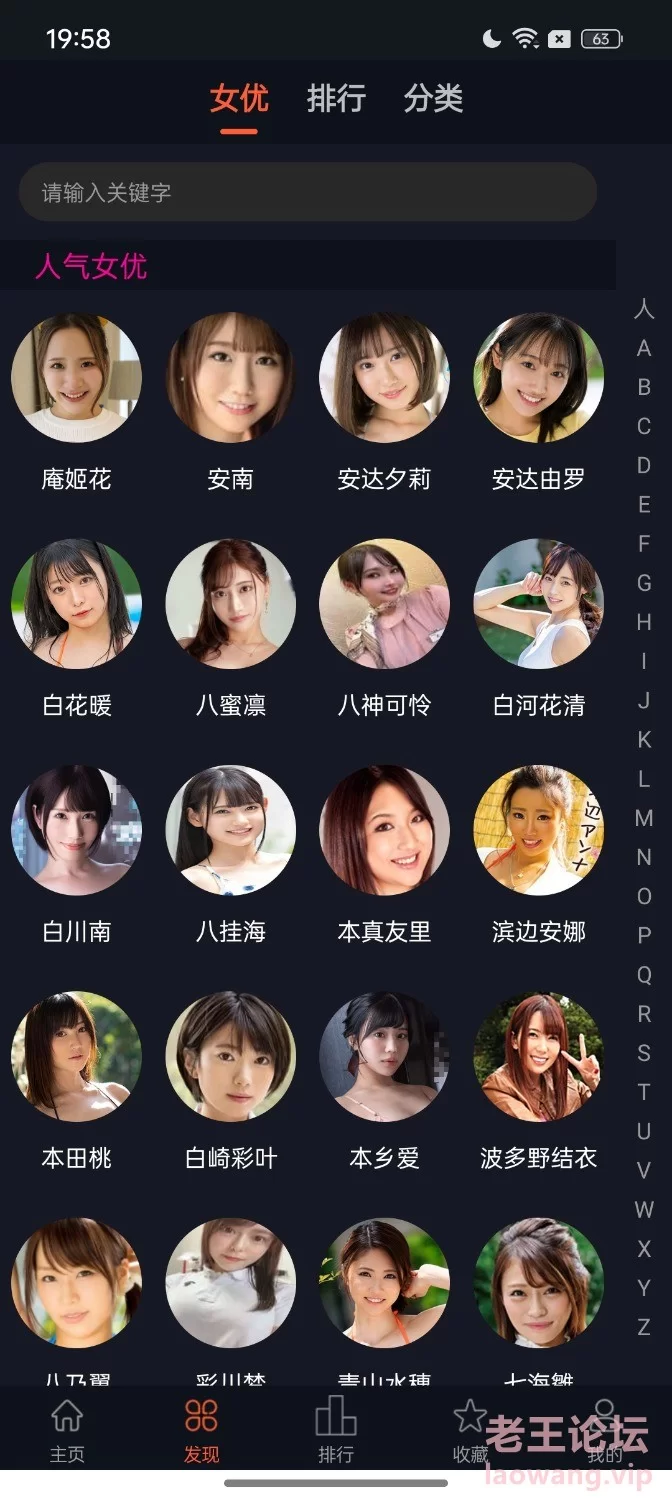Switch to the 排行 top tab
Screen dimensions: 672x1500
pyautogui.click(x=336, y=98)
